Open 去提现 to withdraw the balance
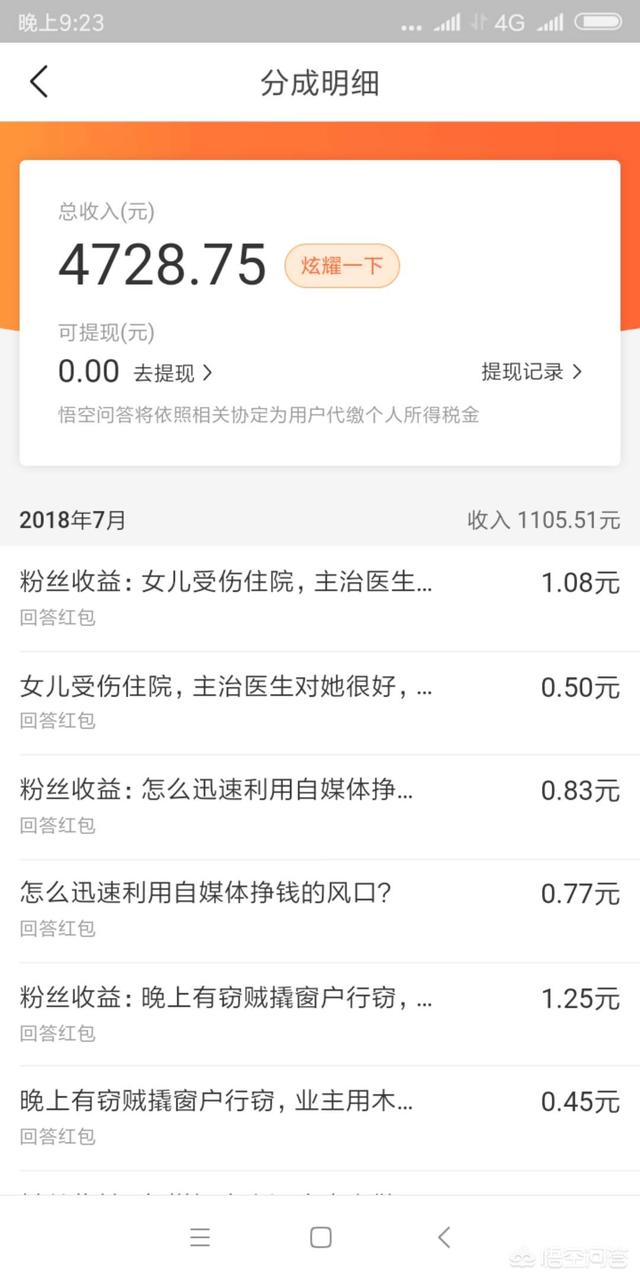The height and width of the screenshot is (1280, 640). point(173,373)
